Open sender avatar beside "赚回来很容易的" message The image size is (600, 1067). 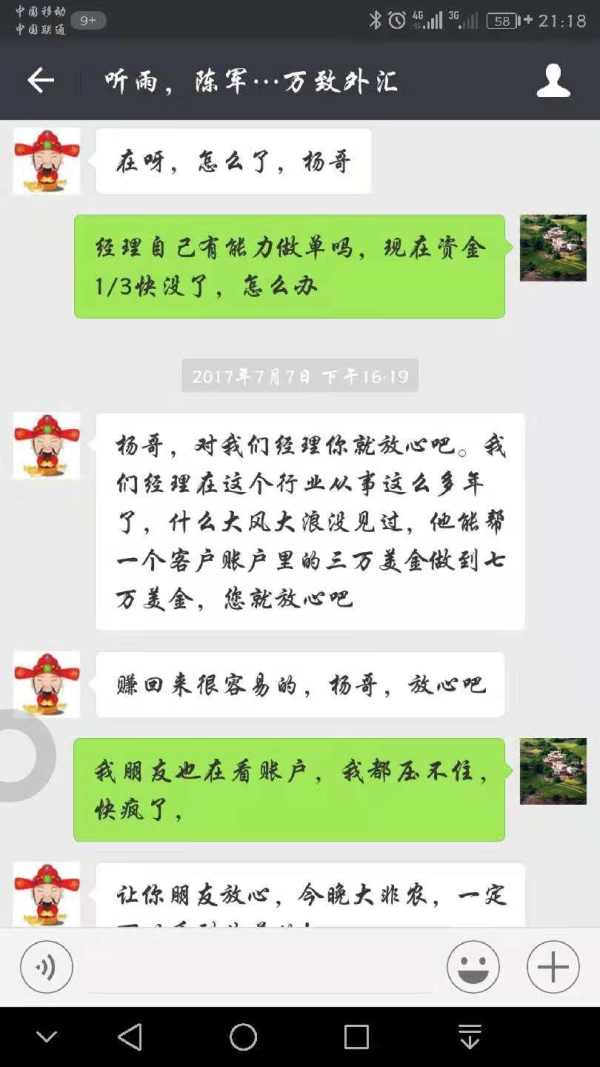[47, 684]
